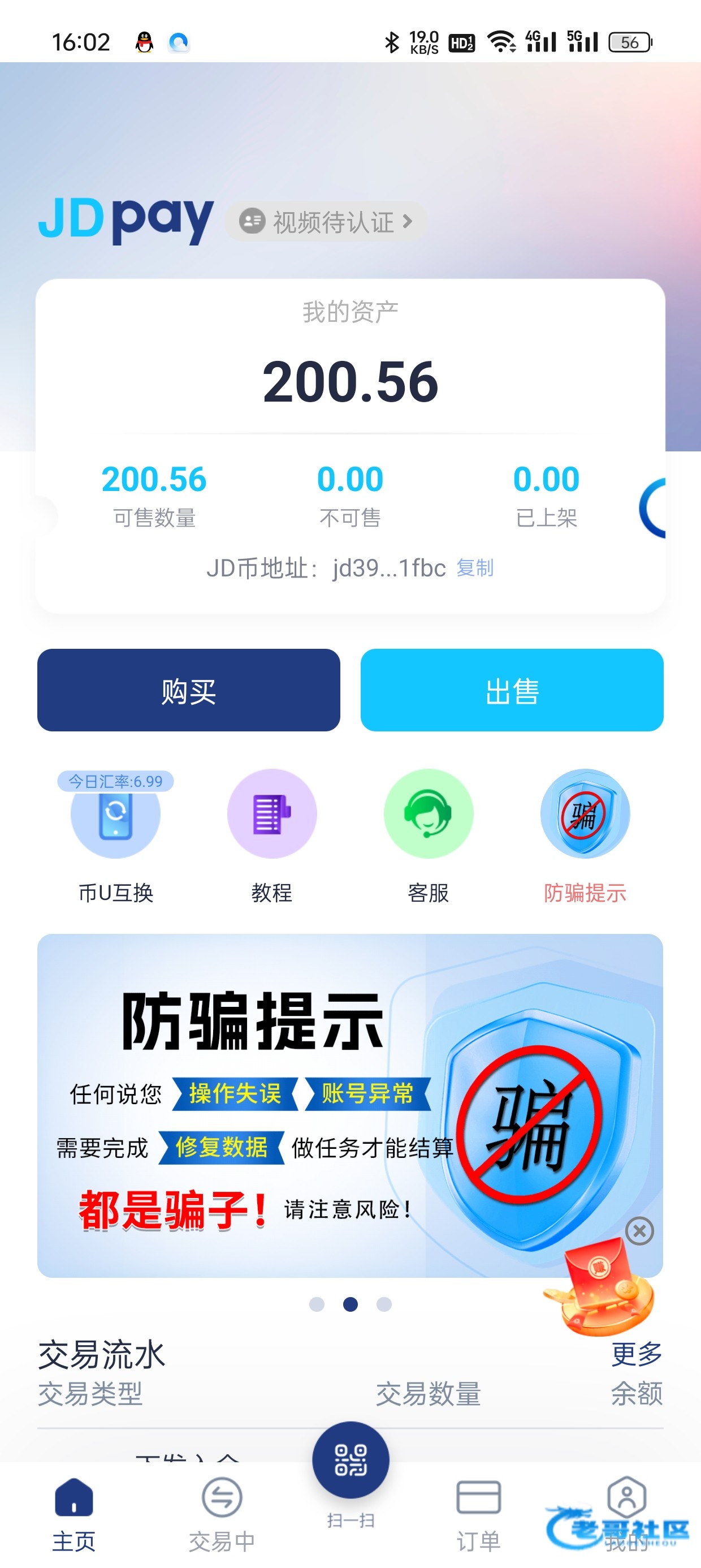Viewport: 701px width, 1568px height.
Task: Tap the 购买 button
Action: coord(189,690)
